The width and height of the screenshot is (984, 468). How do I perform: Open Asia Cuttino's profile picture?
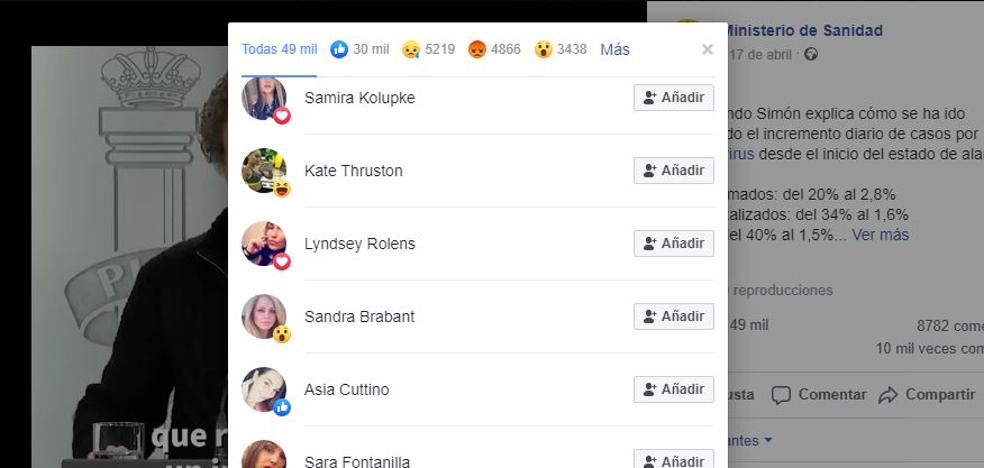coord(264,389)
